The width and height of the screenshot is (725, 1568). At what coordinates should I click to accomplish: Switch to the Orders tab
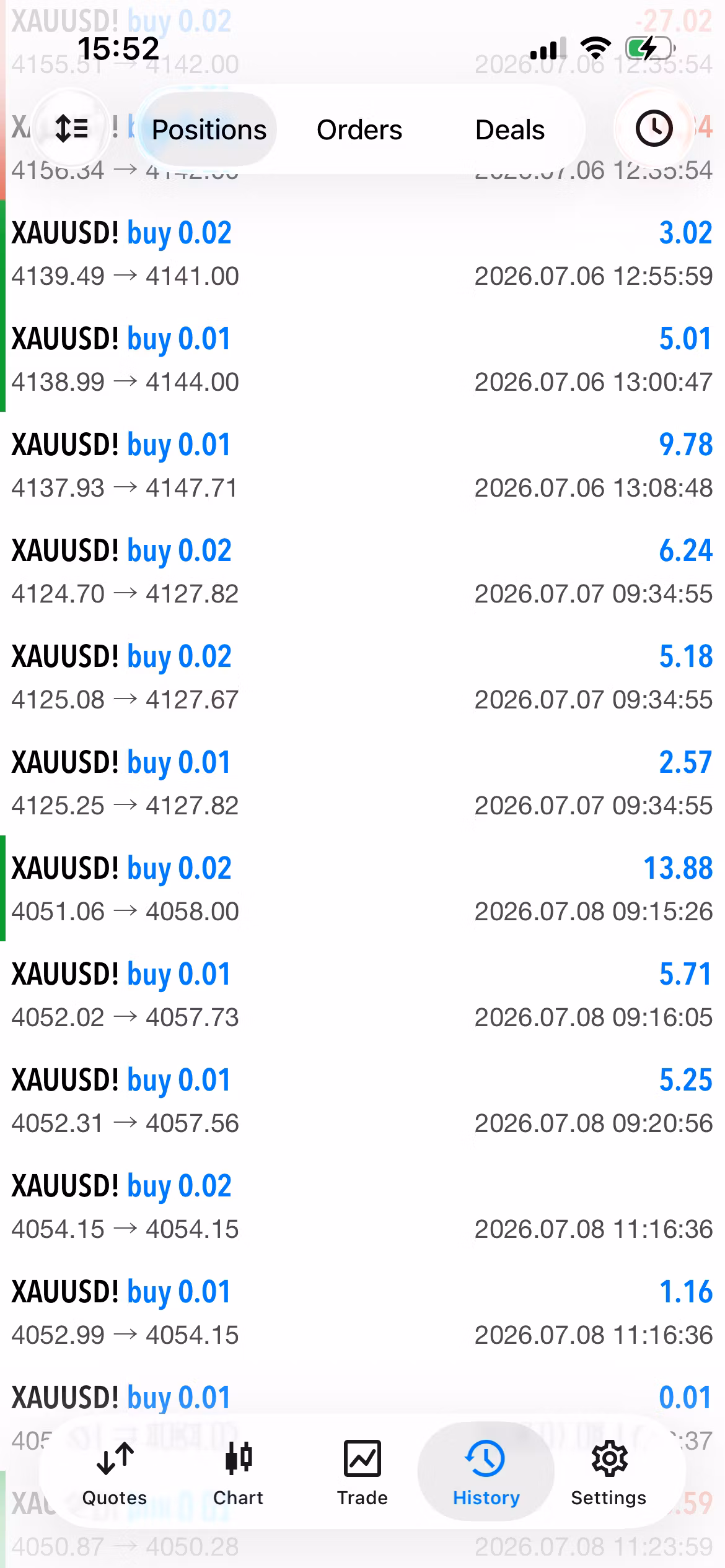(x=359, y=130)
